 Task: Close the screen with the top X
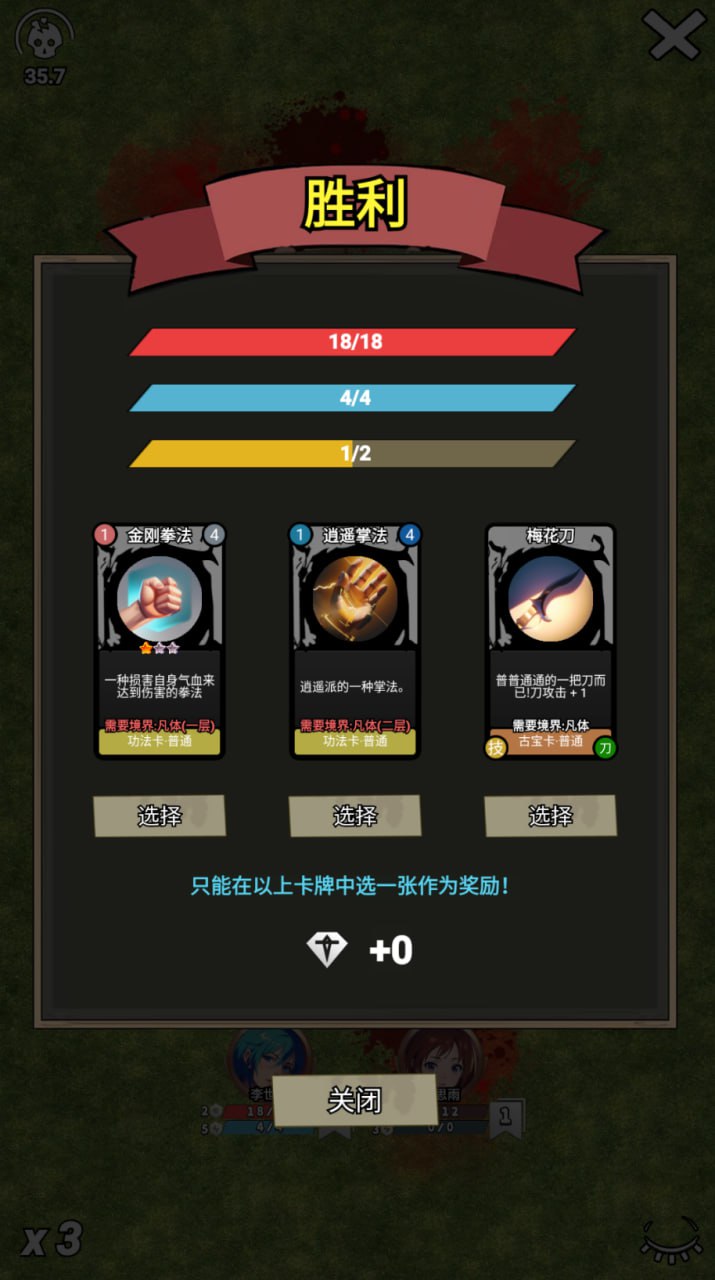click(x=674, y=35)
